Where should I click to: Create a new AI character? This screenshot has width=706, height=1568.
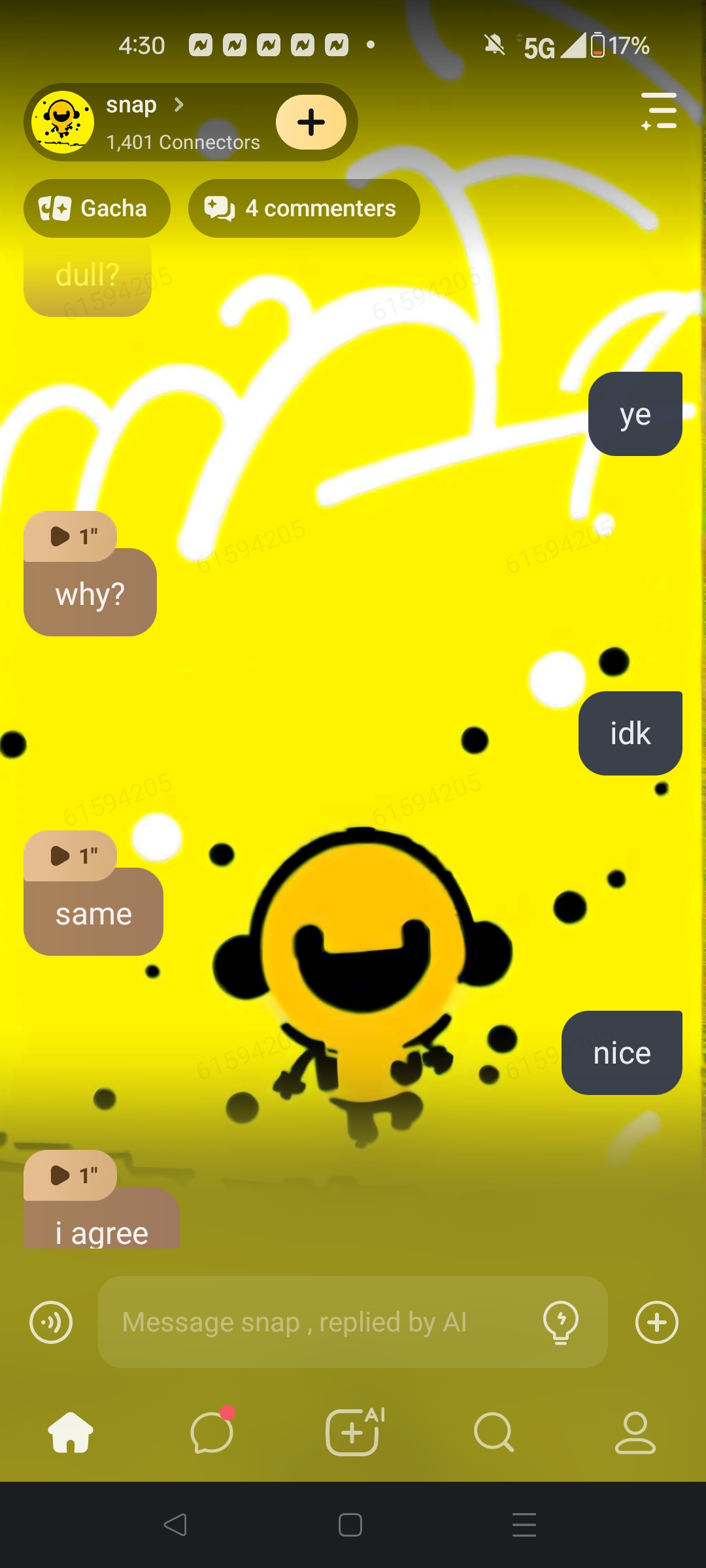coord(353,1432)
